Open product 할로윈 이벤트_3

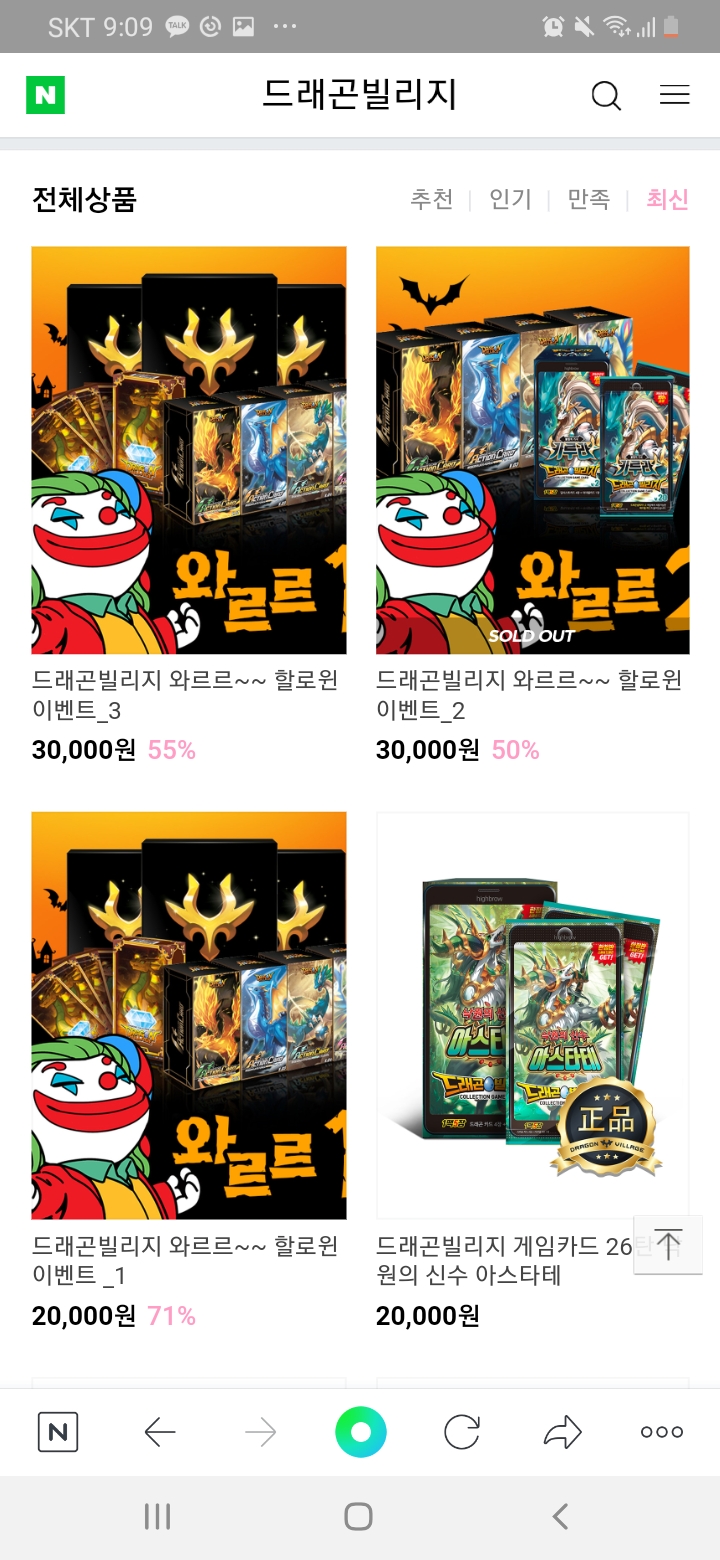[x=189, y=450]
